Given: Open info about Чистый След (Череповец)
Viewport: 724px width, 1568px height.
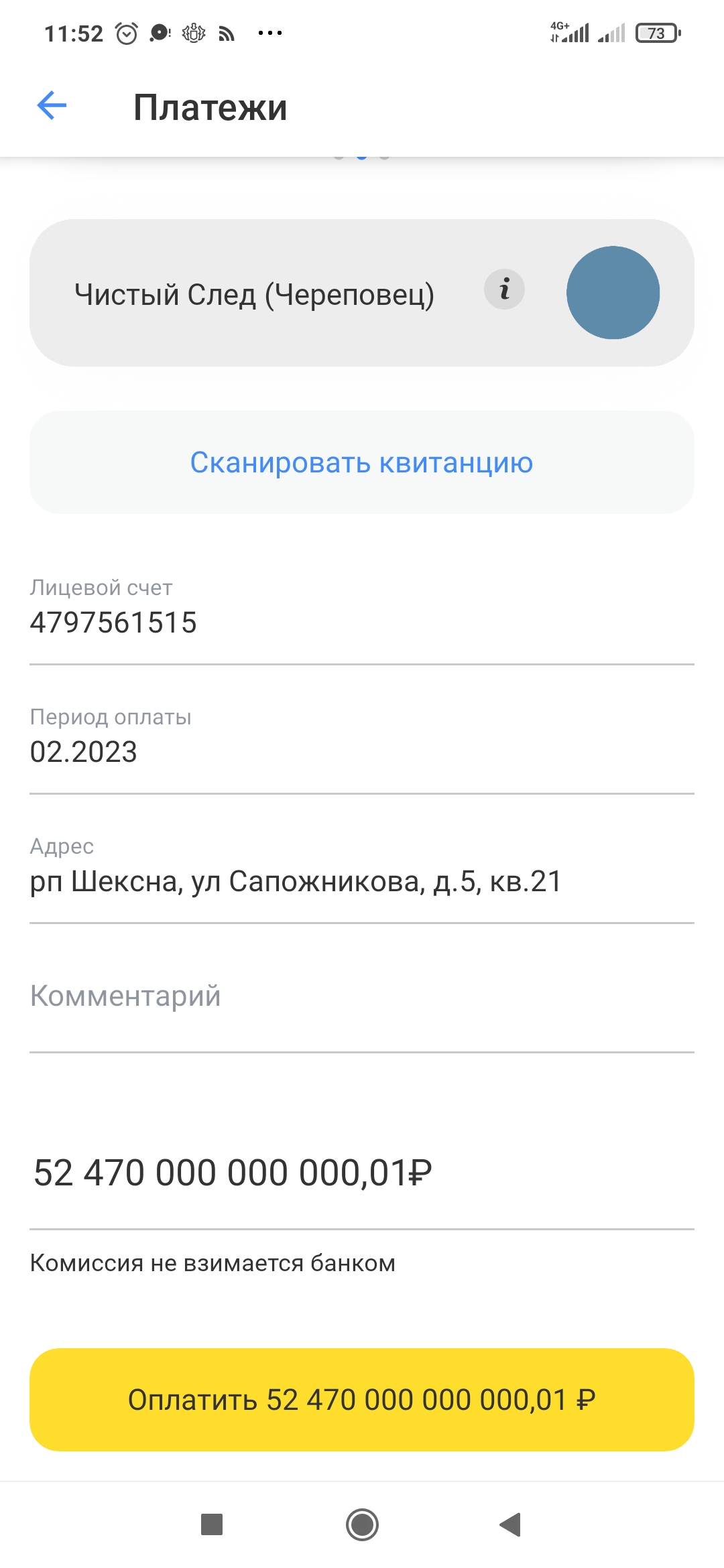Looking at the screenshot, I should tap(504, 289).
